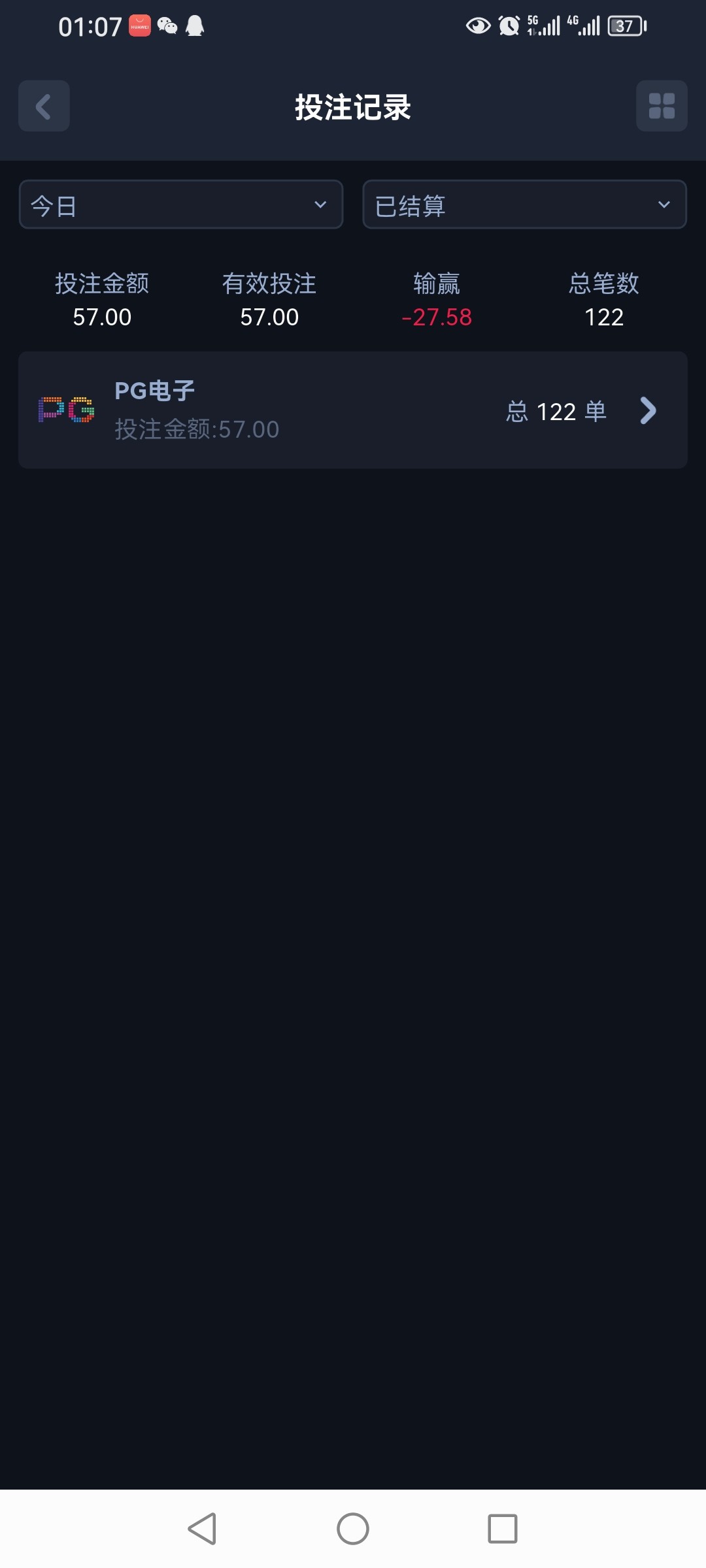The image size is (706, 1568).
Task: Tap the system home button
Action: [x=353, y=1529]
